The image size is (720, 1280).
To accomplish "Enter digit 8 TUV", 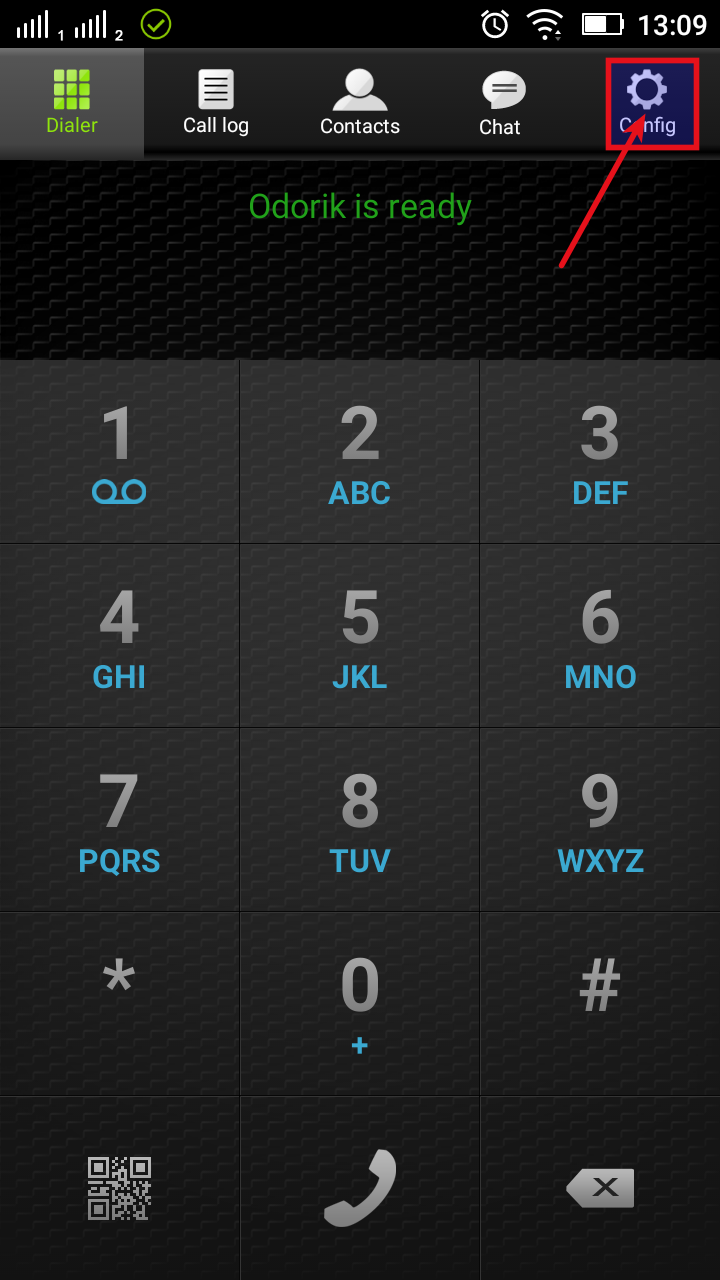I will [360, 820].
